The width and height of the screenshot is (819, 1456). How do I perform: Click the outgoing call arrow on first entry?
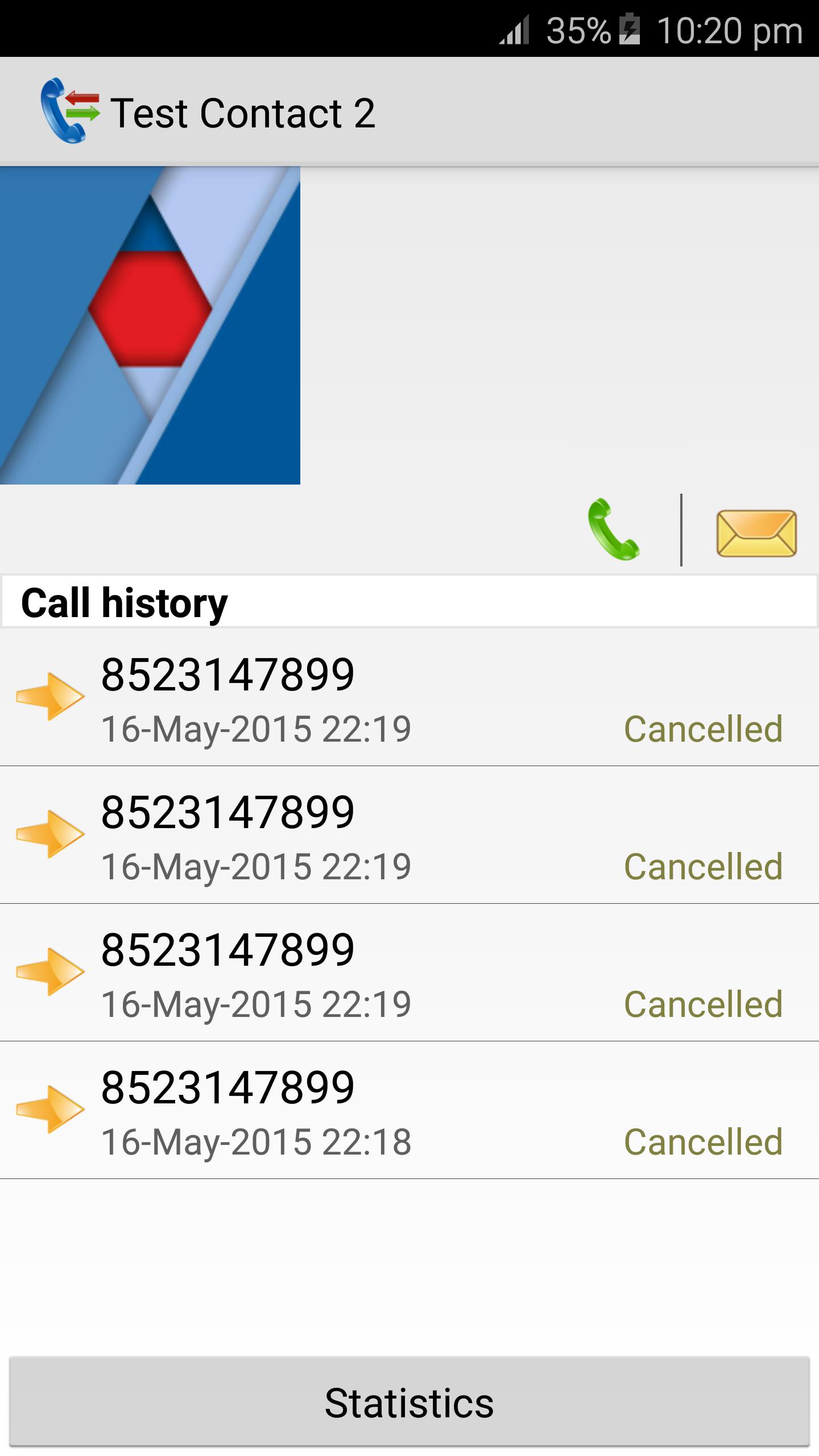click(50, 697)
